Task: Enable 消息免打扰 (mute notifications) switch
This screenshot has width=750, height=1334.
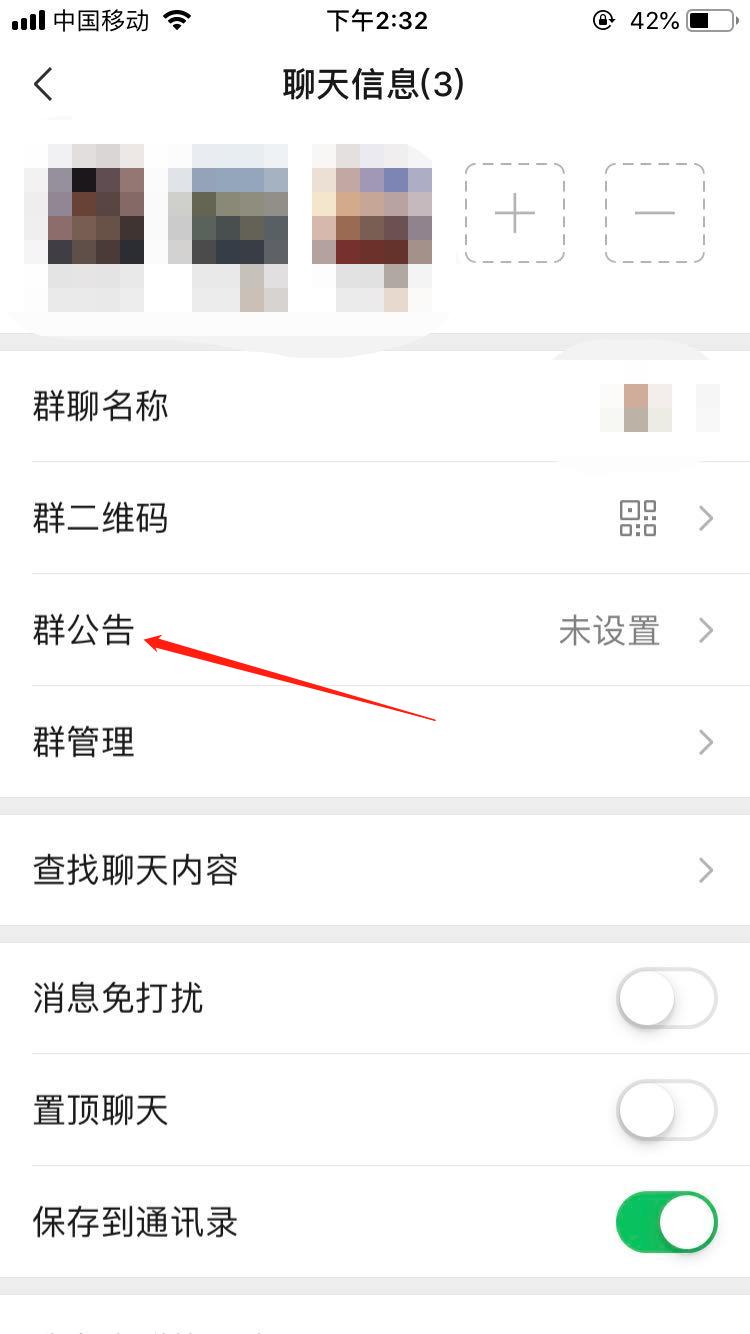Action: coord(666,998)
